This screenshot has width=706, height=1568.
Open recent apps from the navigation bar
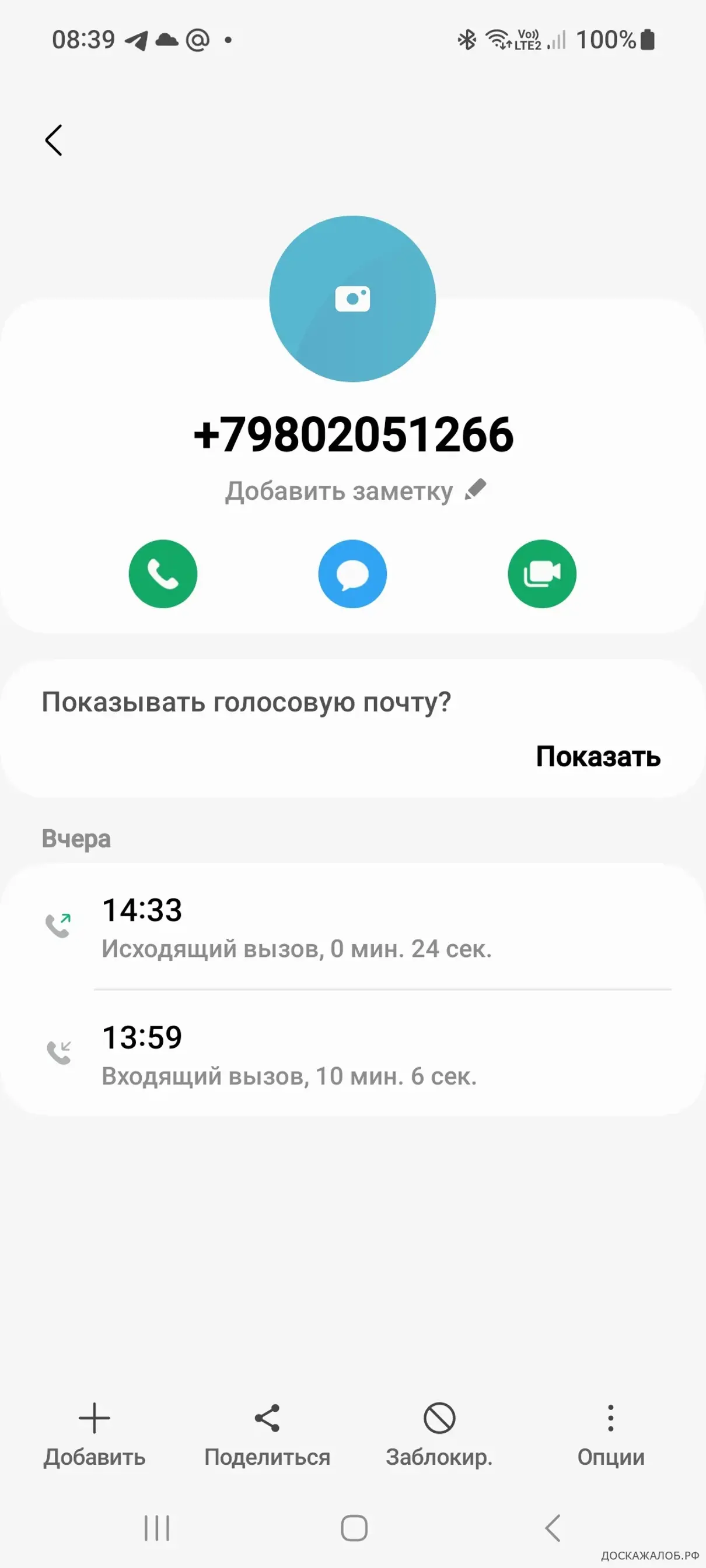click(x=156, y=1528)
